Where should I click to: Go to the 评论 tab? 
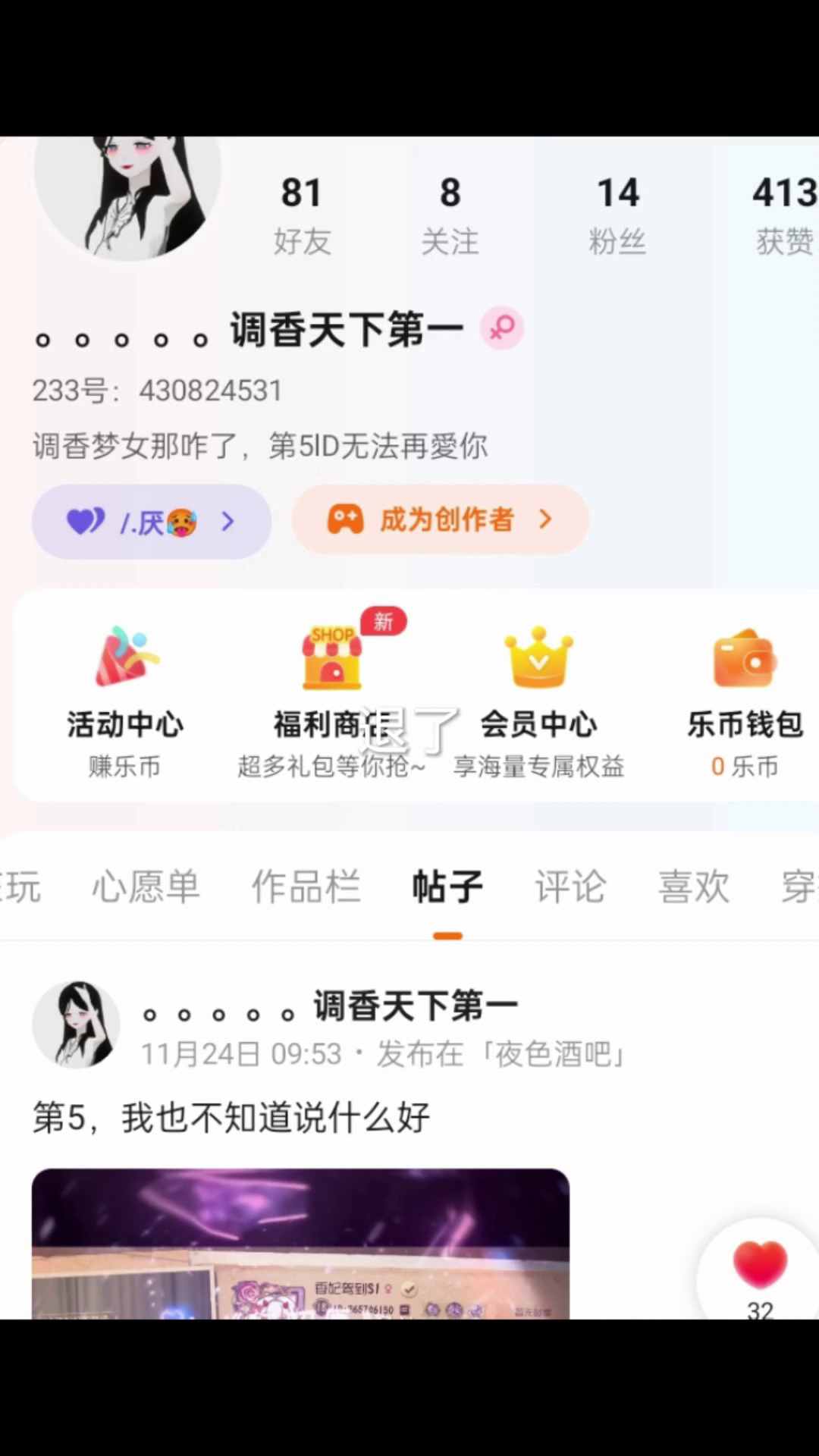[570, 886]
